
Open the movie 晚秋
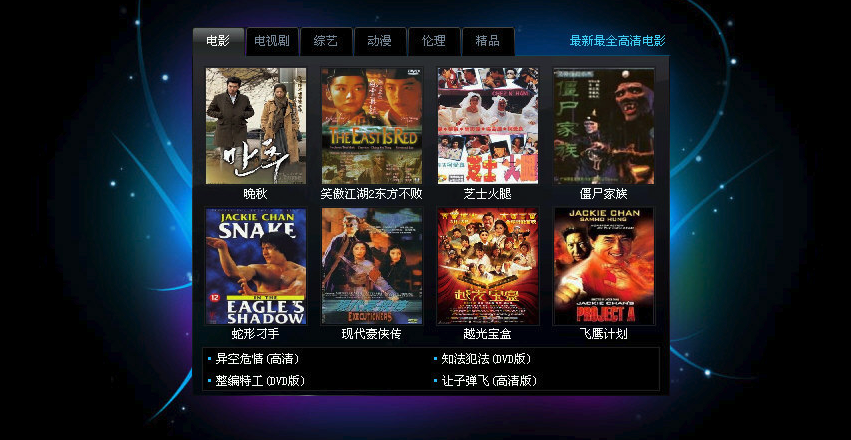coord(256,126)
